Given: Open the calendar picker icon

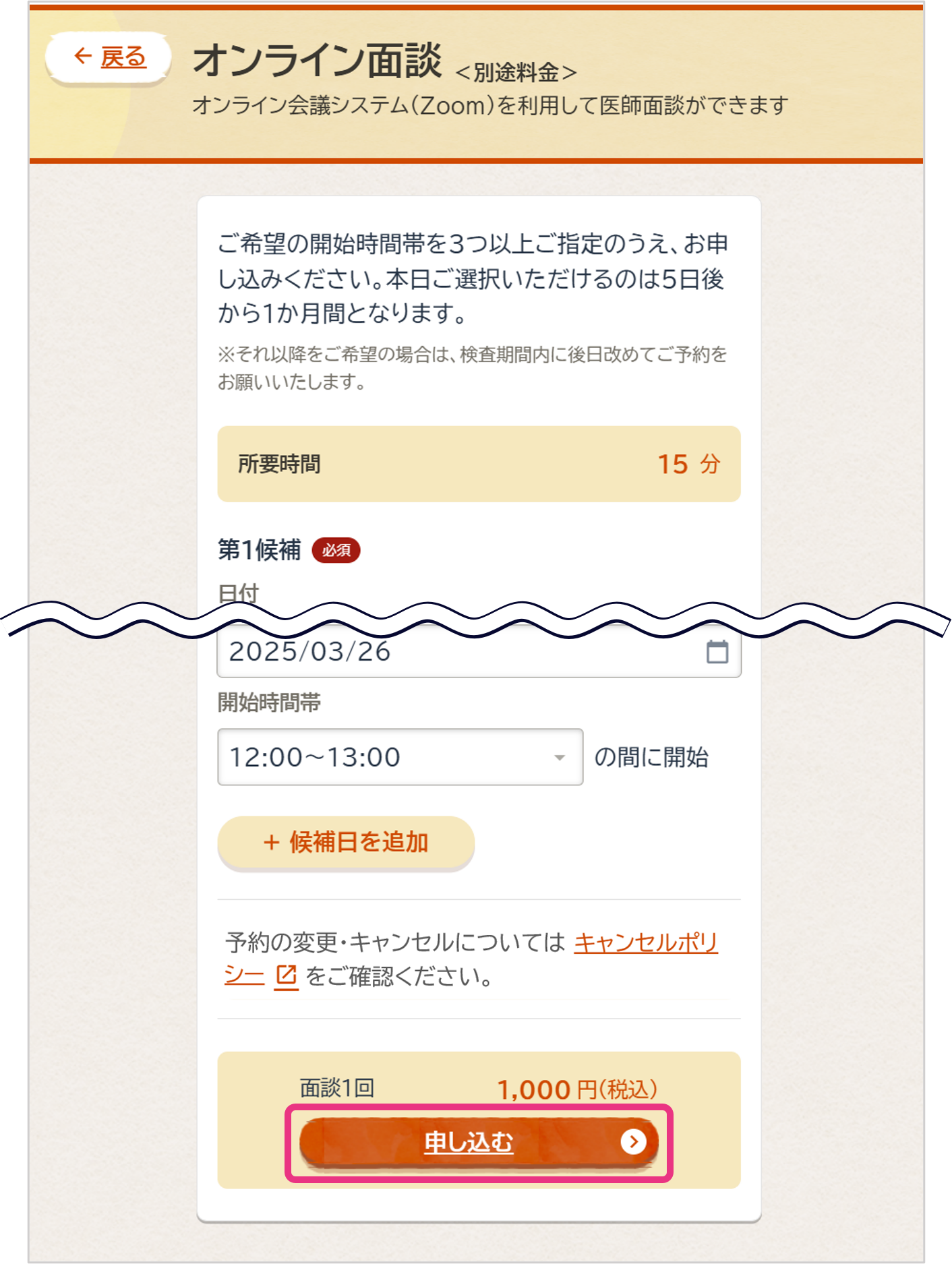Looking at the screenshot, I should point(717,652).
